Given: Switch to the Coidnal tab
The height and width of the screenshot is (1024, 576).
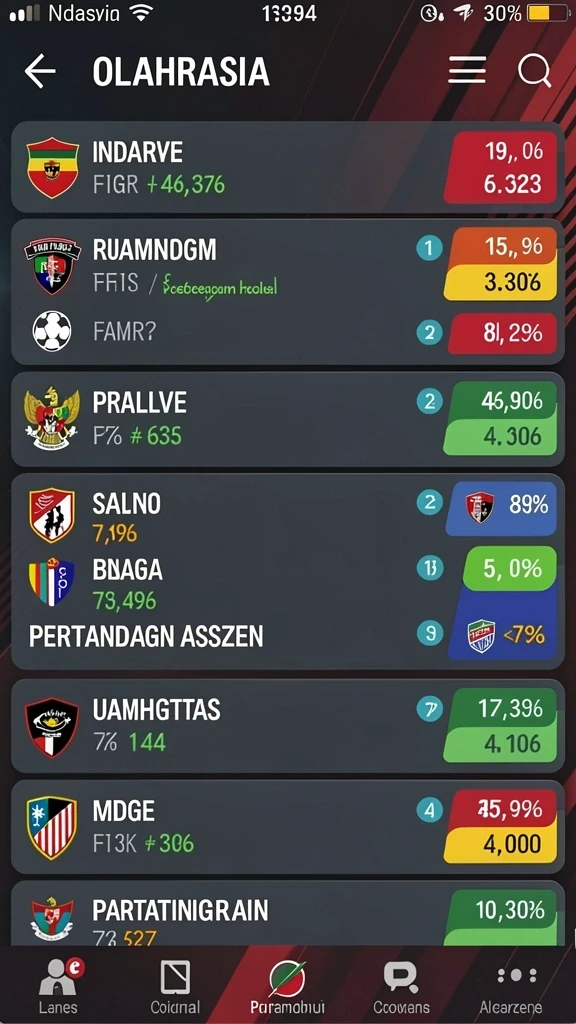Looking at the screenshot, I should pos(175,986).
